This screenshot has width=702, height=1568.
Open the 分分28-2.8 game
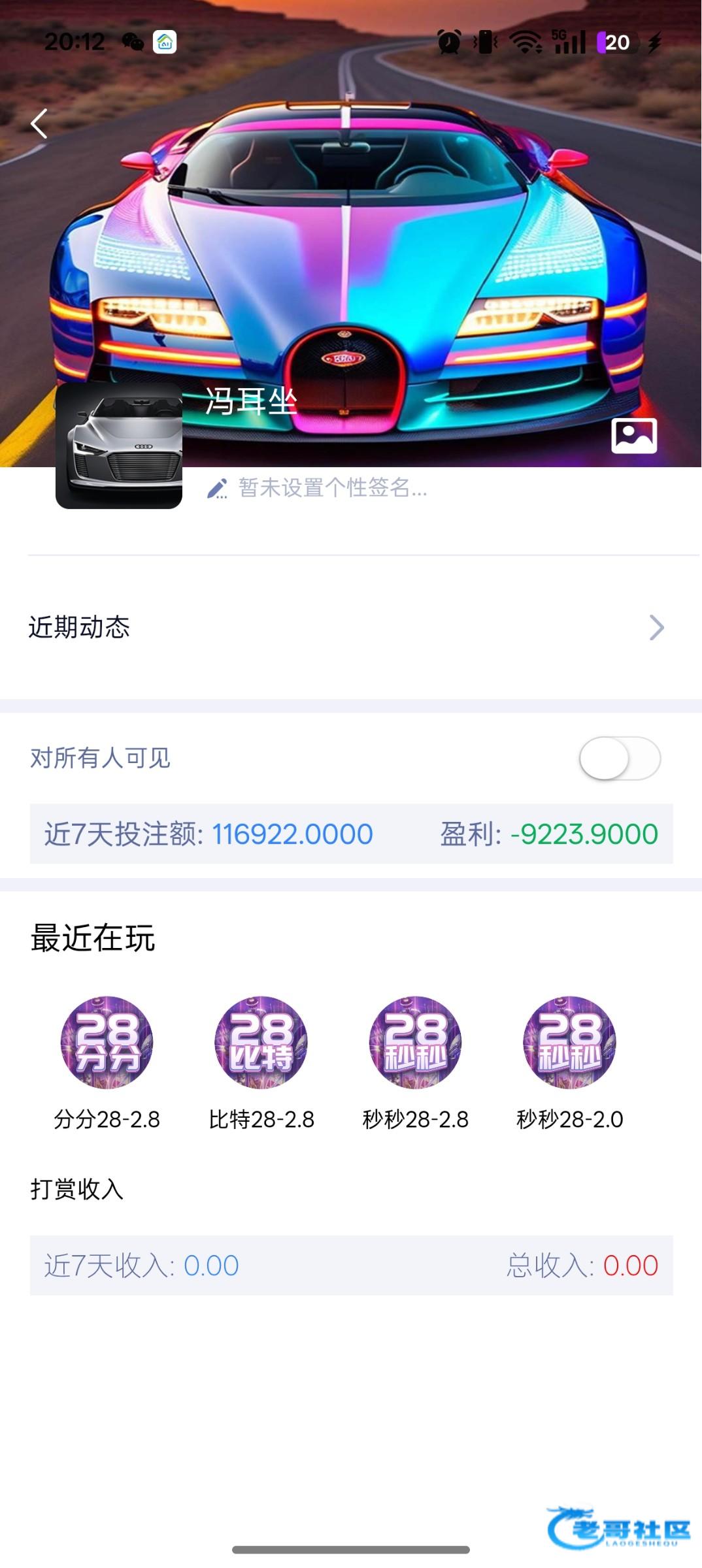(x=107, y=1043)
